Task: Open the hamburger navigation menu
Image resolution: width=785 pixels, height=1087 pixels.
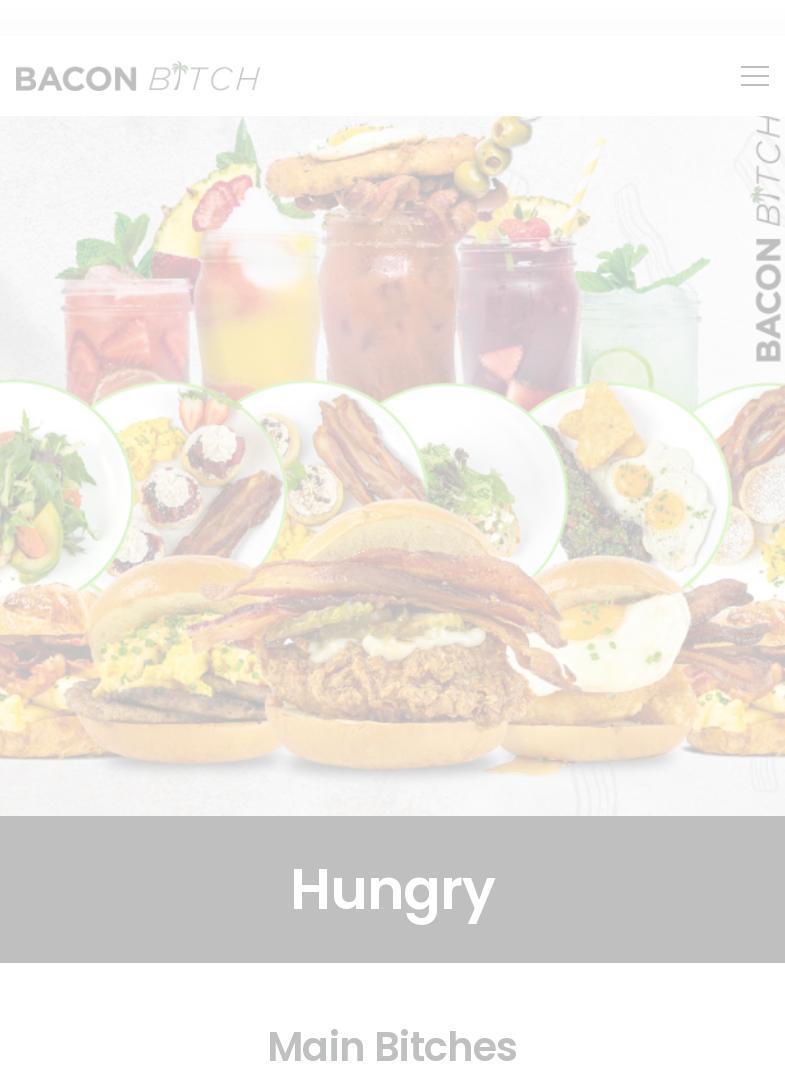Action: pyautogui.click(x=754, y=76)
